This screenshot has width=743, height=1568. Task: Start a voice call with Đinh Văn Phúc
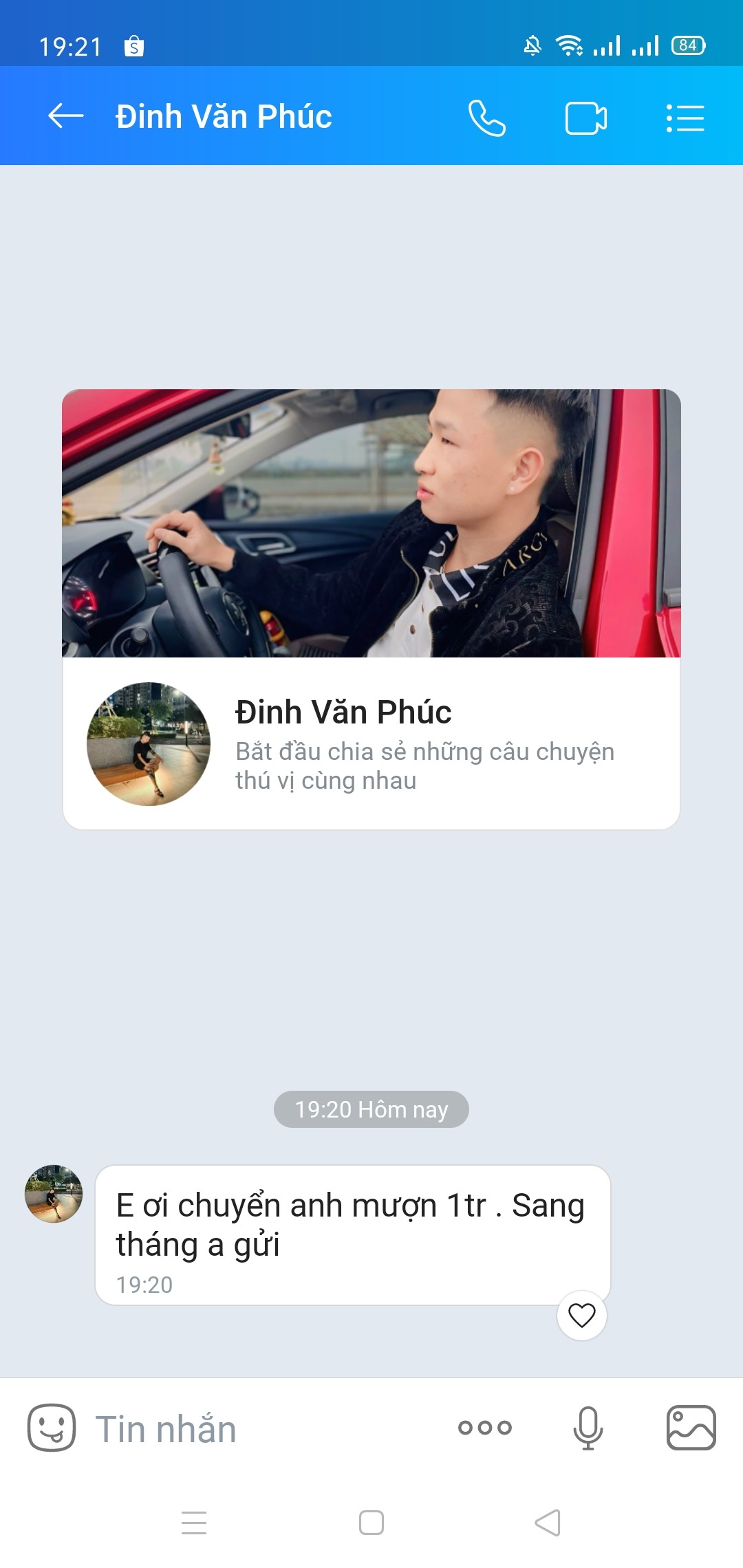[486, 118]
